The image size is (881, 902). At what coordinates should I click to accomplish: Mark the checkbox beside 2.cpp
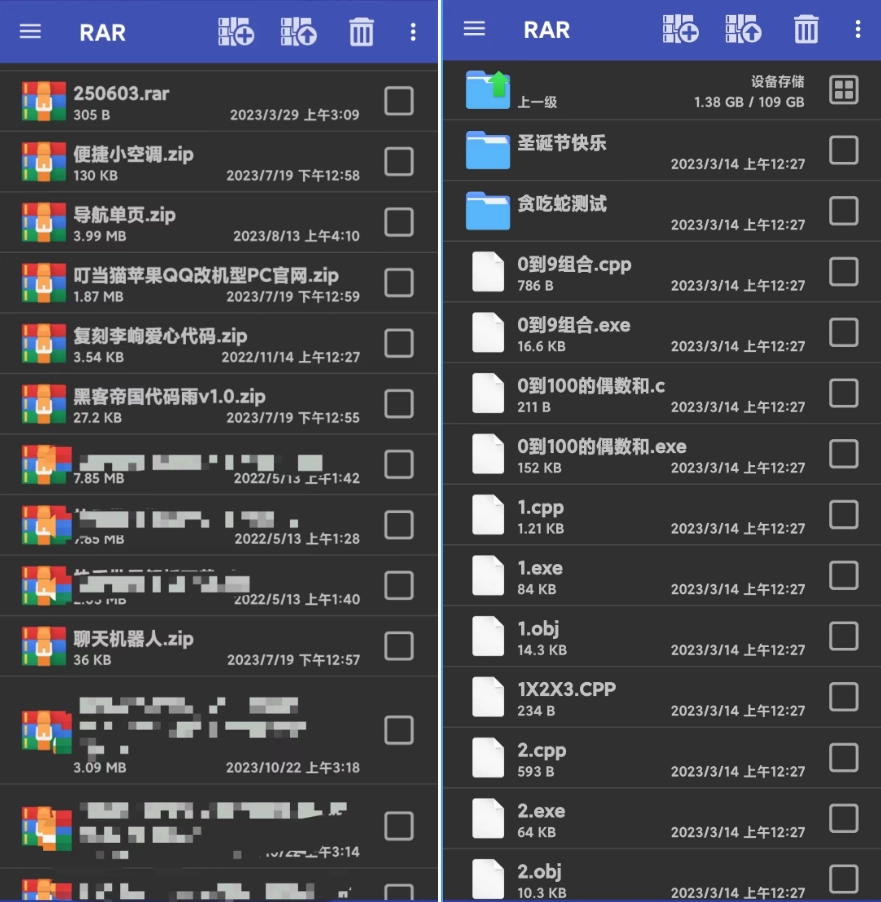844,757
